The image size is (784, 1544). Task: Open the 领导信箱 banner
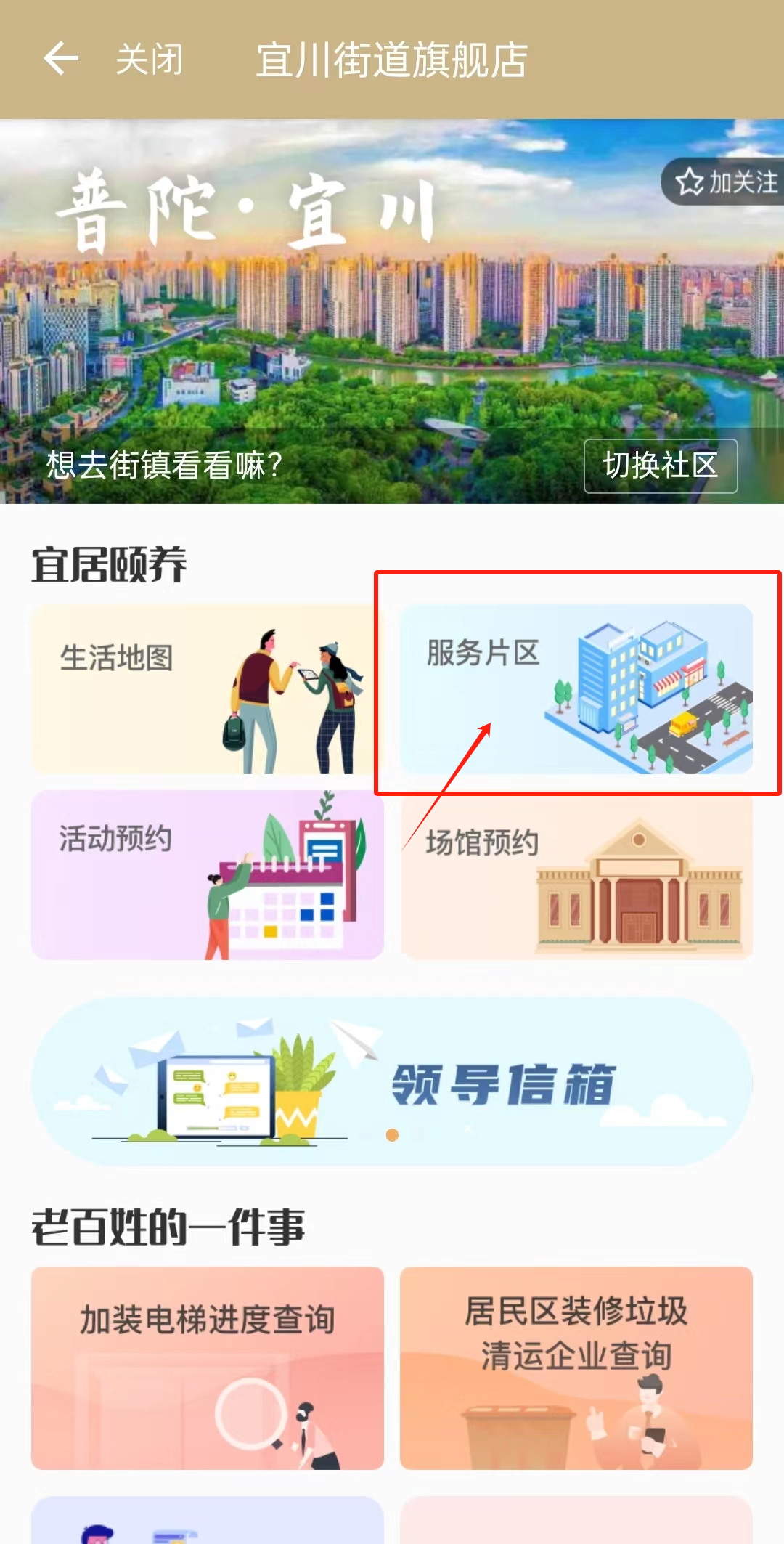(392, 1082)
